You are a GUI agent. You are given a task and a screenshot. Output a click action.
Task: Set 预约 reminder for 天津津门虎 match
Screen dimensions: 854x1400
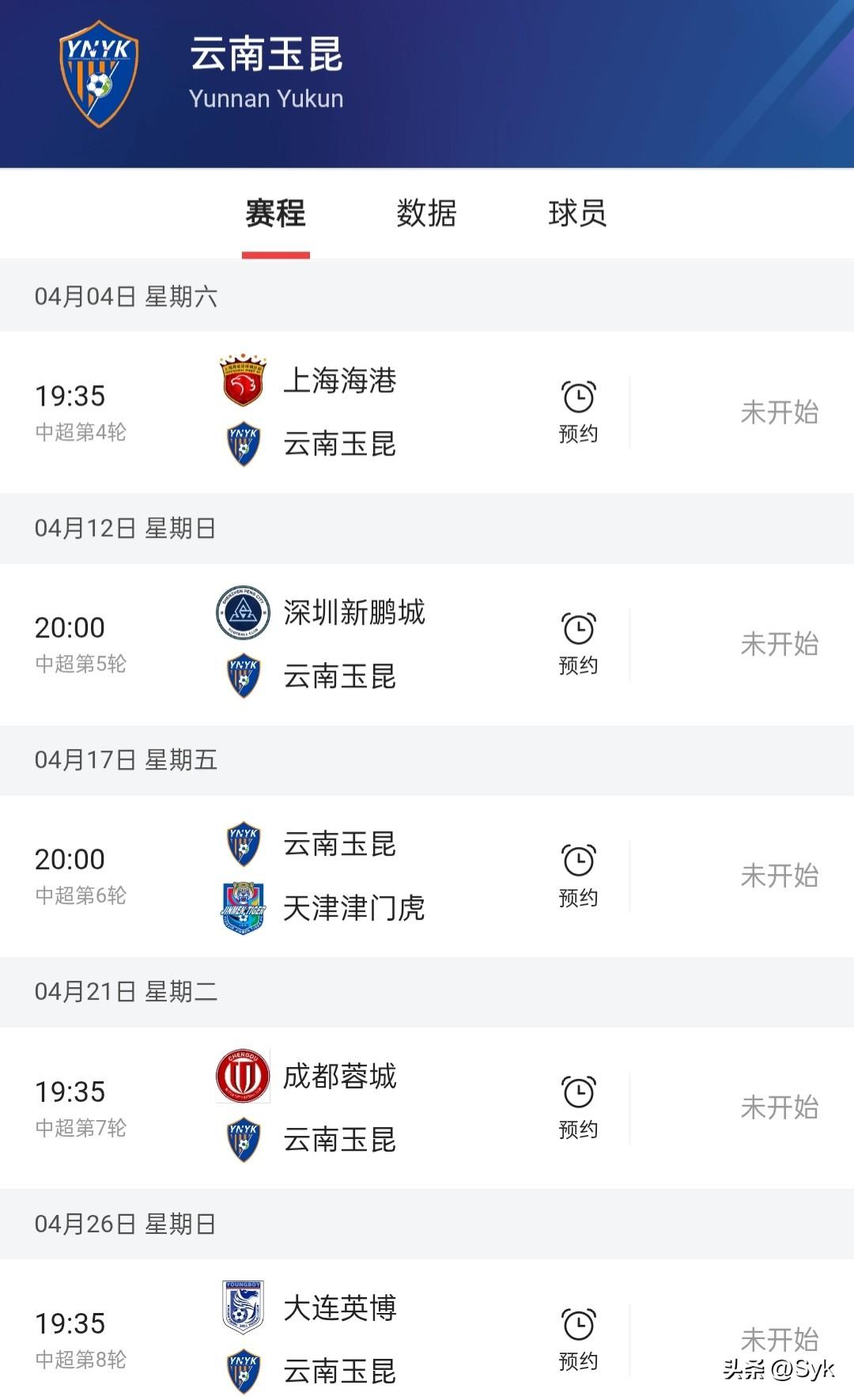578,876
